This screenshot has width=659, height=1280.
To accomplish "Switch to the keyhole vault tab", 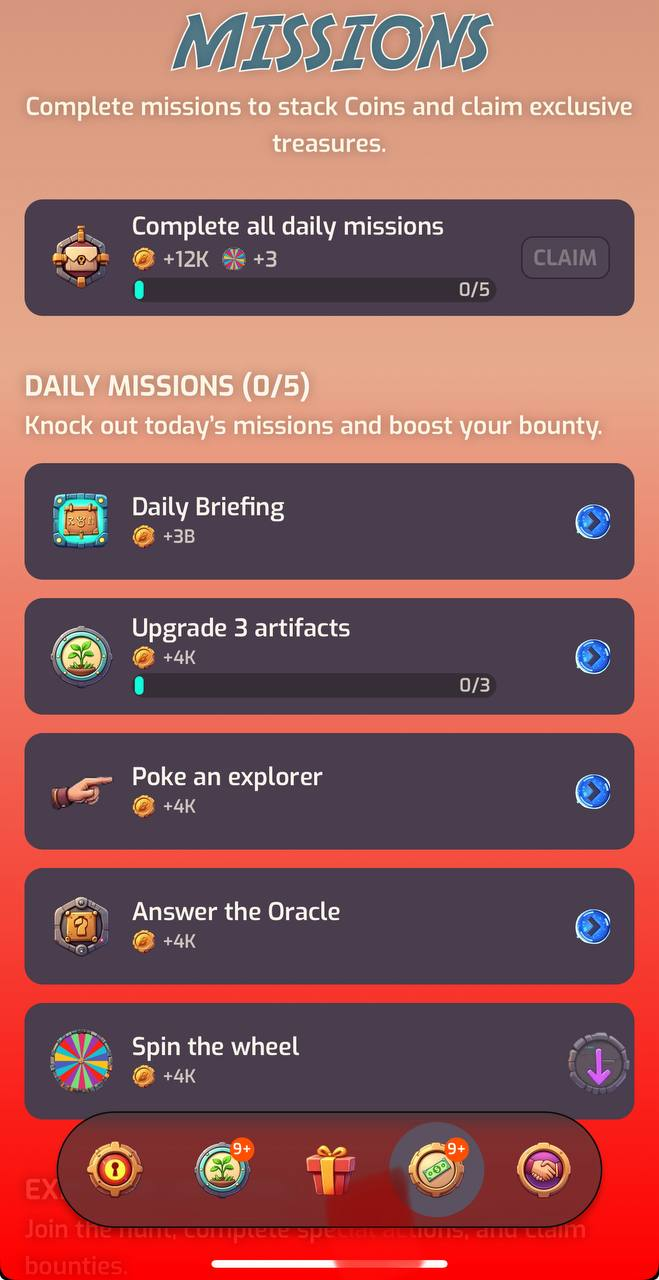I will [x=114, y=1168].
